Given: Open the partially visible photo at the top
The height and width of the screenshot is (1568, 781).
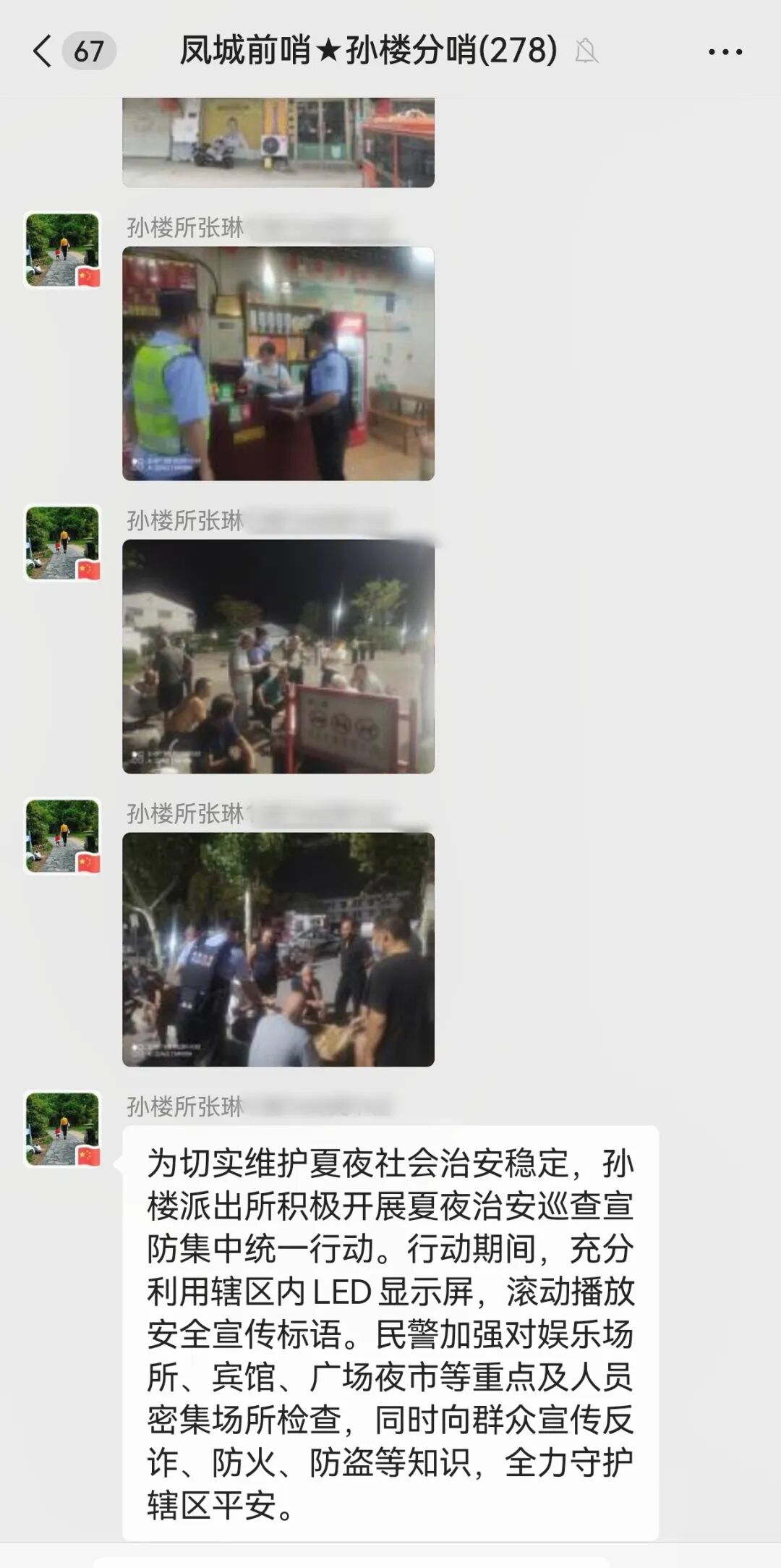Looking at the screenshot, I should [x=278, y=143].
